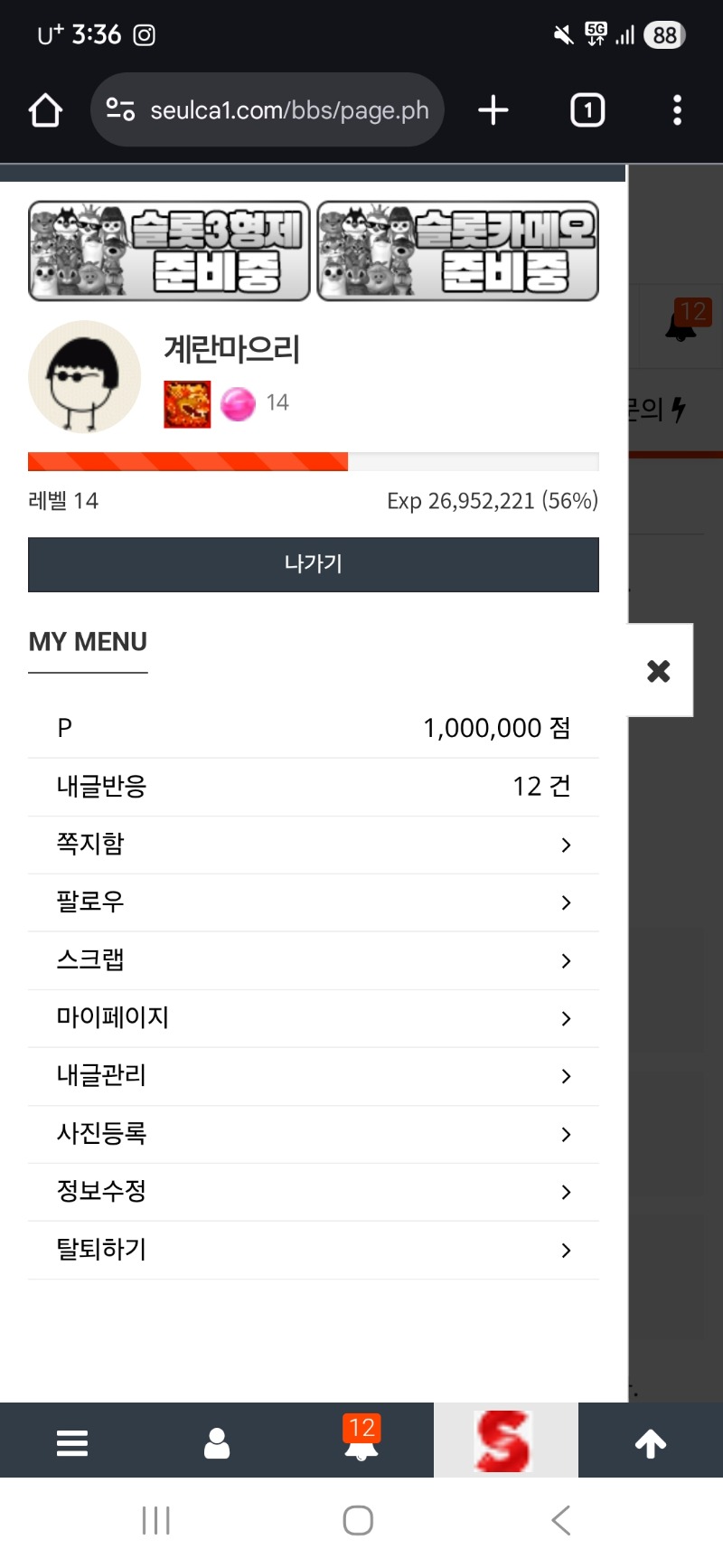Close the side menu with X

pyautogui.click(x=659, y=670)
